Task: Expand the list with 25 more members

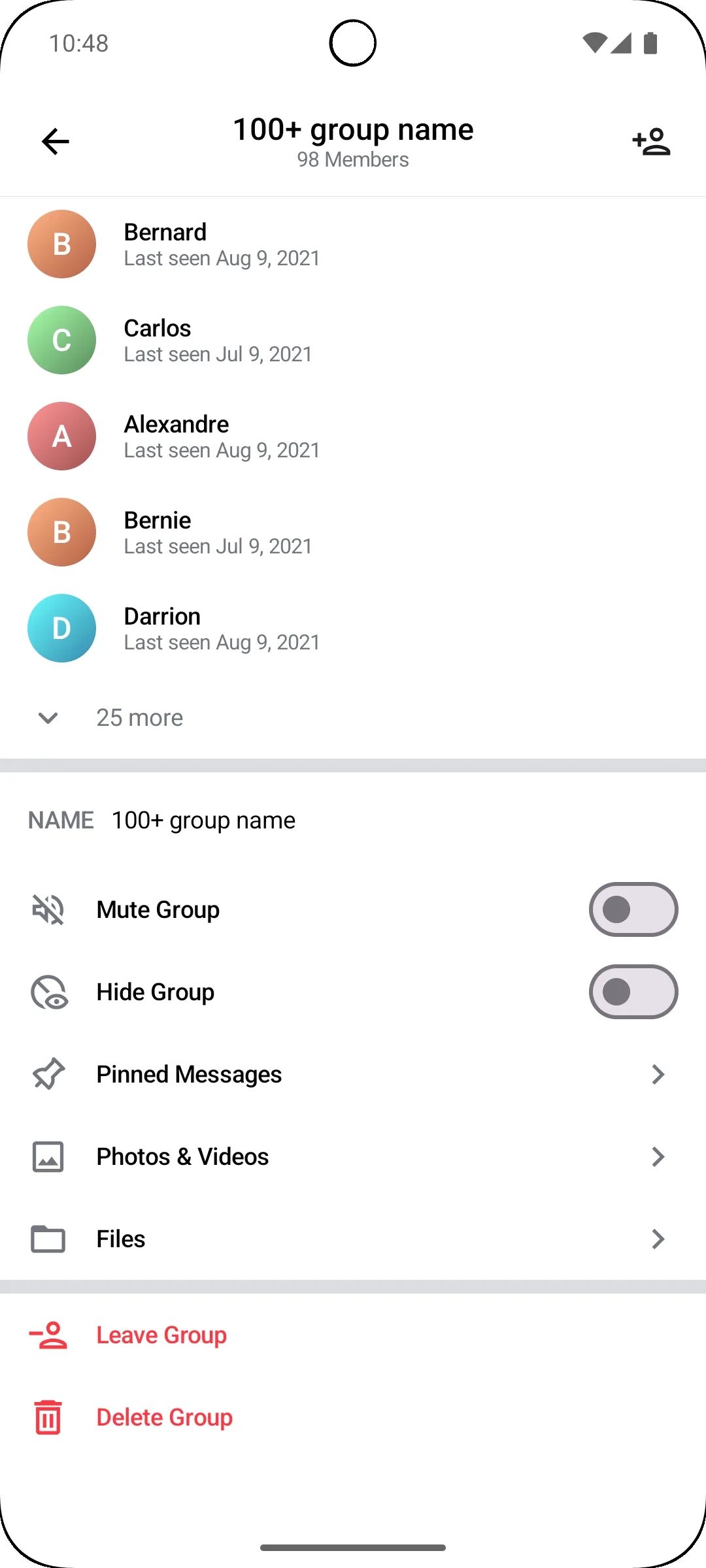Action: pyautogui.click(x=139, y=717)
